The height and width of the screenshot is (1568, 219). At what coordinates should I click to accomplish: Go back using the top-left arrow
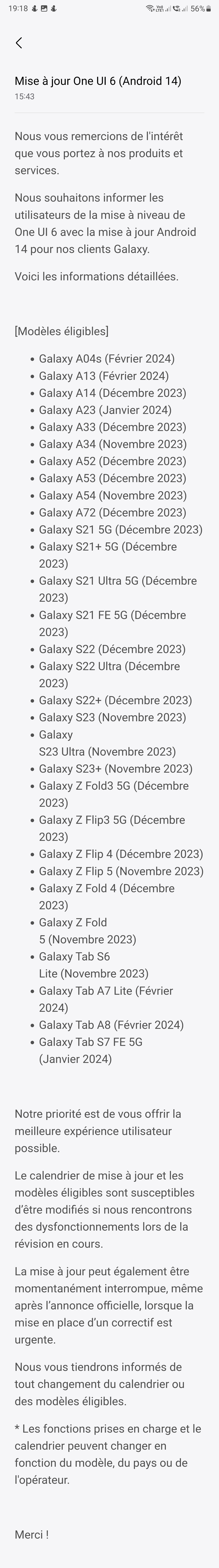pos(19,43)
